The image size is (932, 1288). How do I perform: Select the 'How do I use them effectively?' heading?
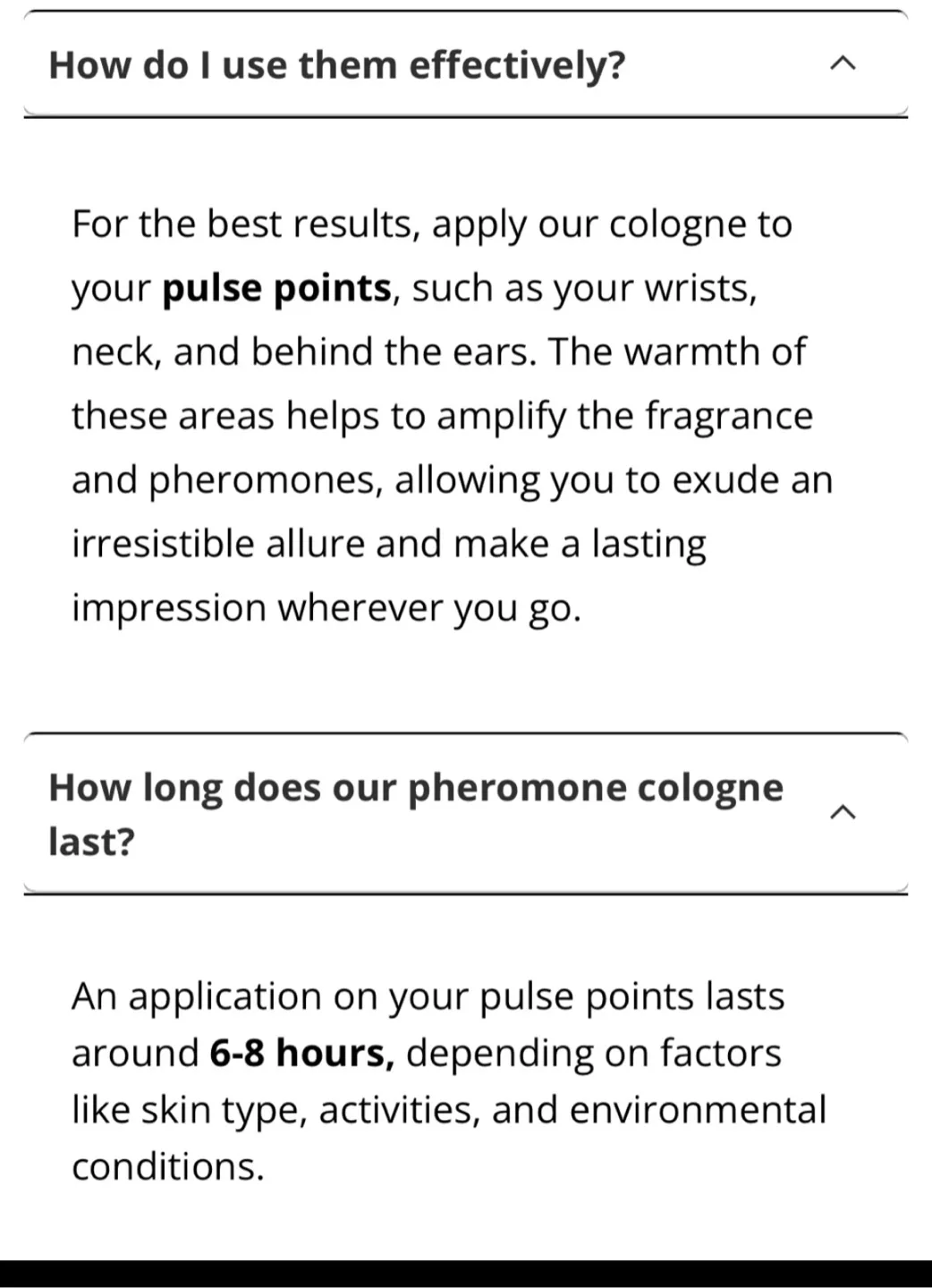(x=337, y=64)
